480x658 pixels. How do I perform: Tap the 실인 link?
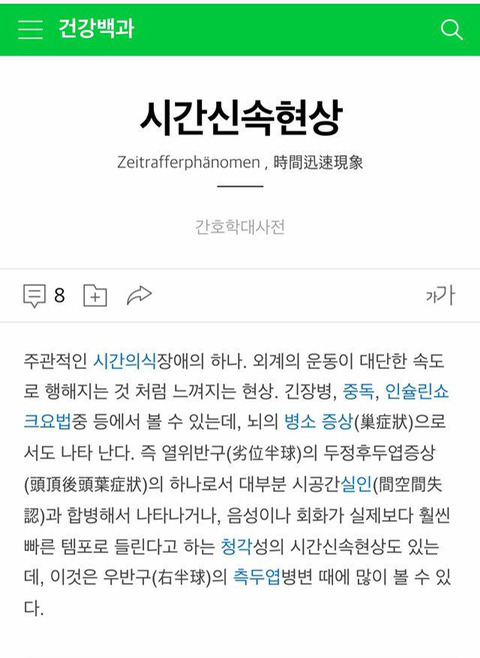point(356,484)
